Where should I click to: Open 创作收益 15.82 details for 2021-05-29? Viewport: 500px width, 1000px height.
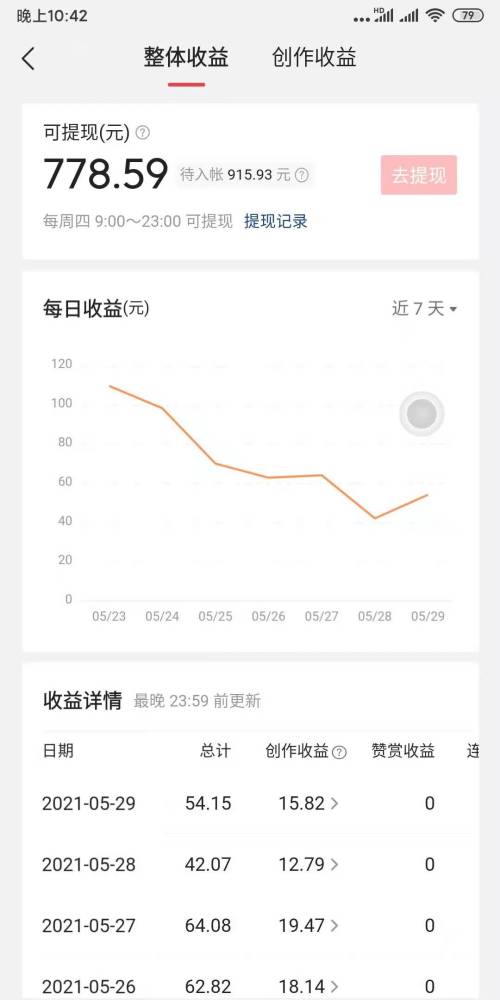click(x=308, y=804)
